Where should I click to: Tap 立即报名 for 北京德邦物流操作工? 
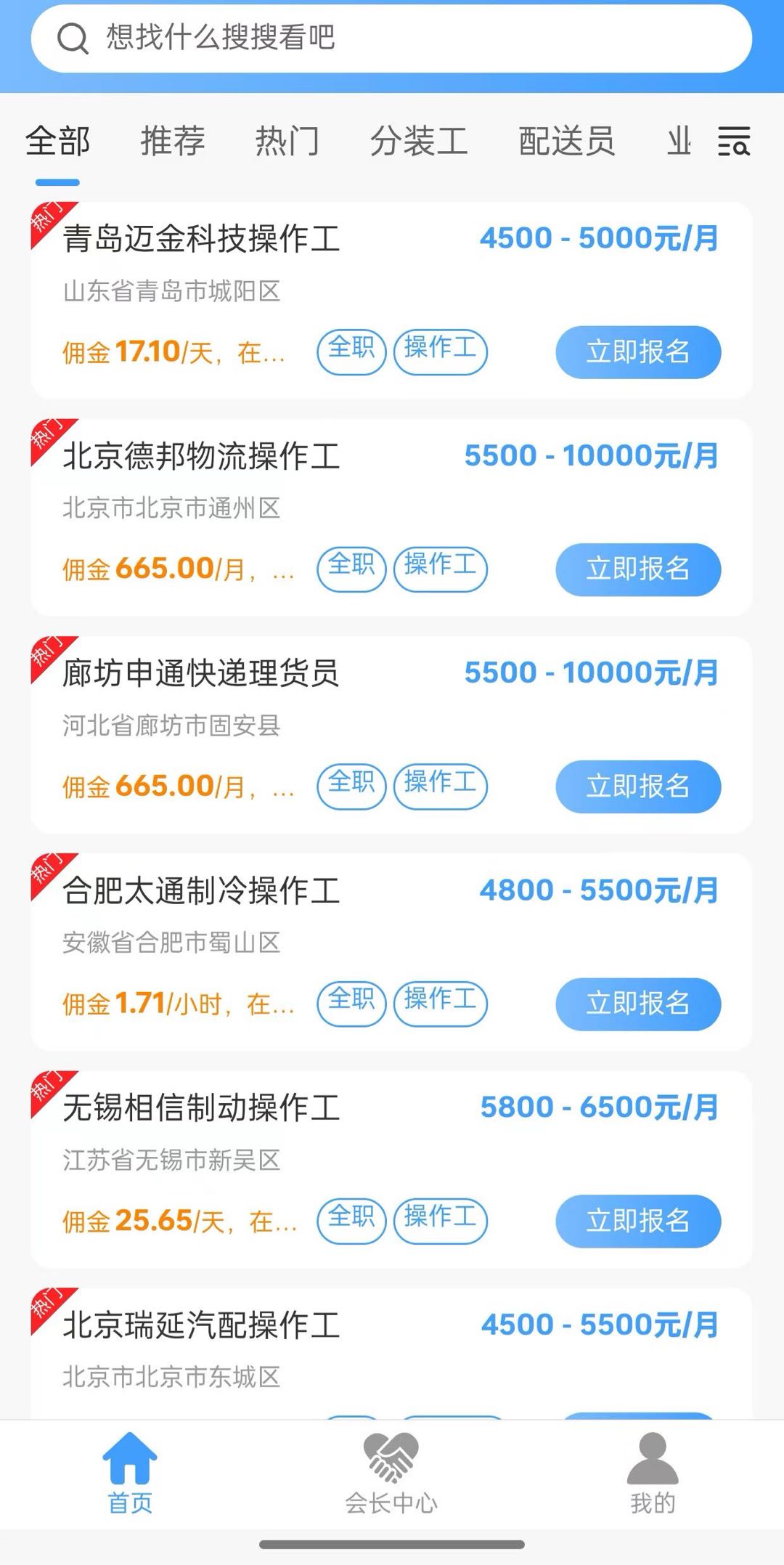click(x=638, y=569)
